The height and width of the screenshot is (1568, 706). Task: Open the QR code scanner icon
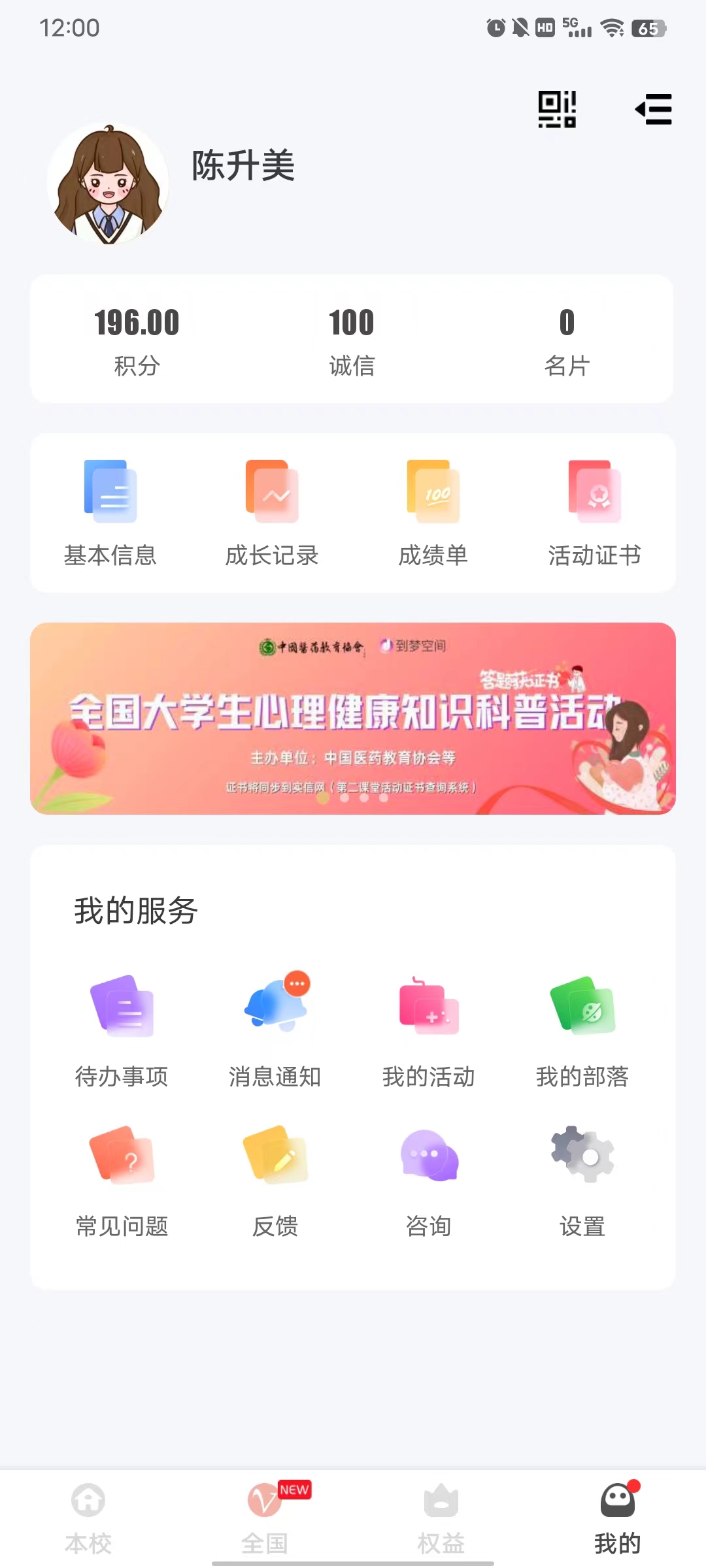click(557, 109)
